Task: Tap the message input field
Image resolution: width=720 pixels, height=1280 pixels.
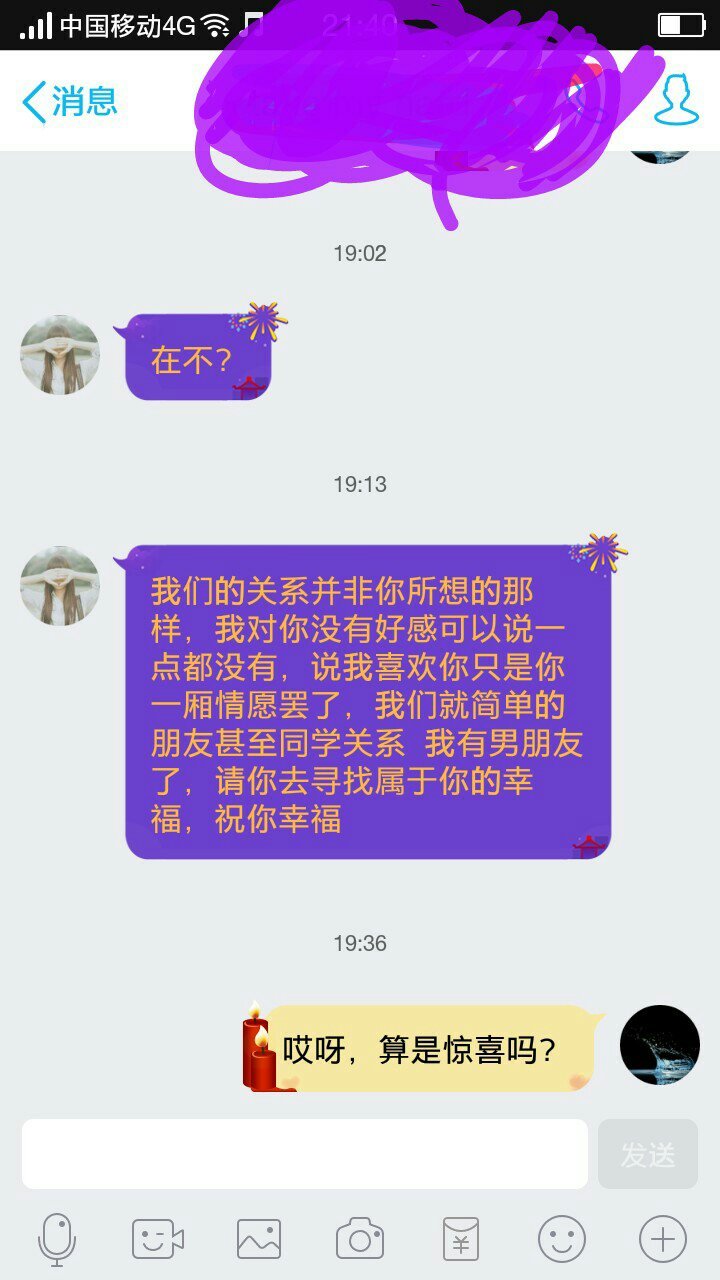Action: coord(304,1153)
